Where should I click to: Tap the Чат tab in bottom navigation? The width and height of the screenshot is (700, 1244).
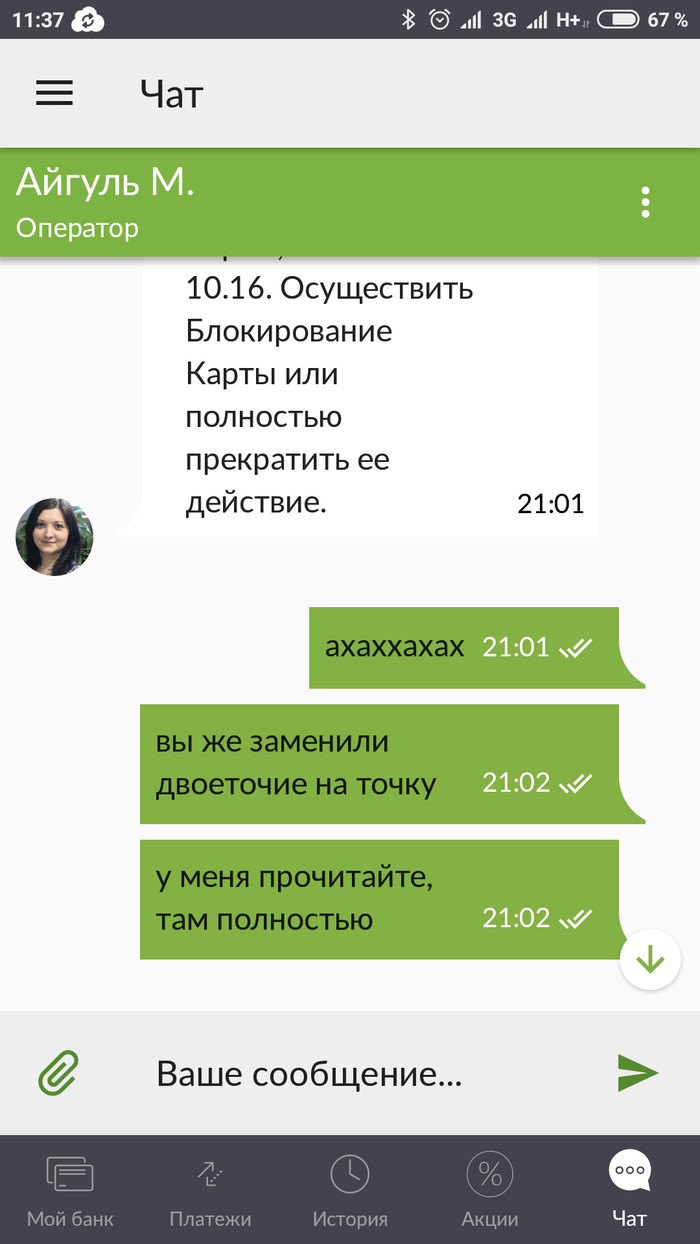pos(630,1190)
